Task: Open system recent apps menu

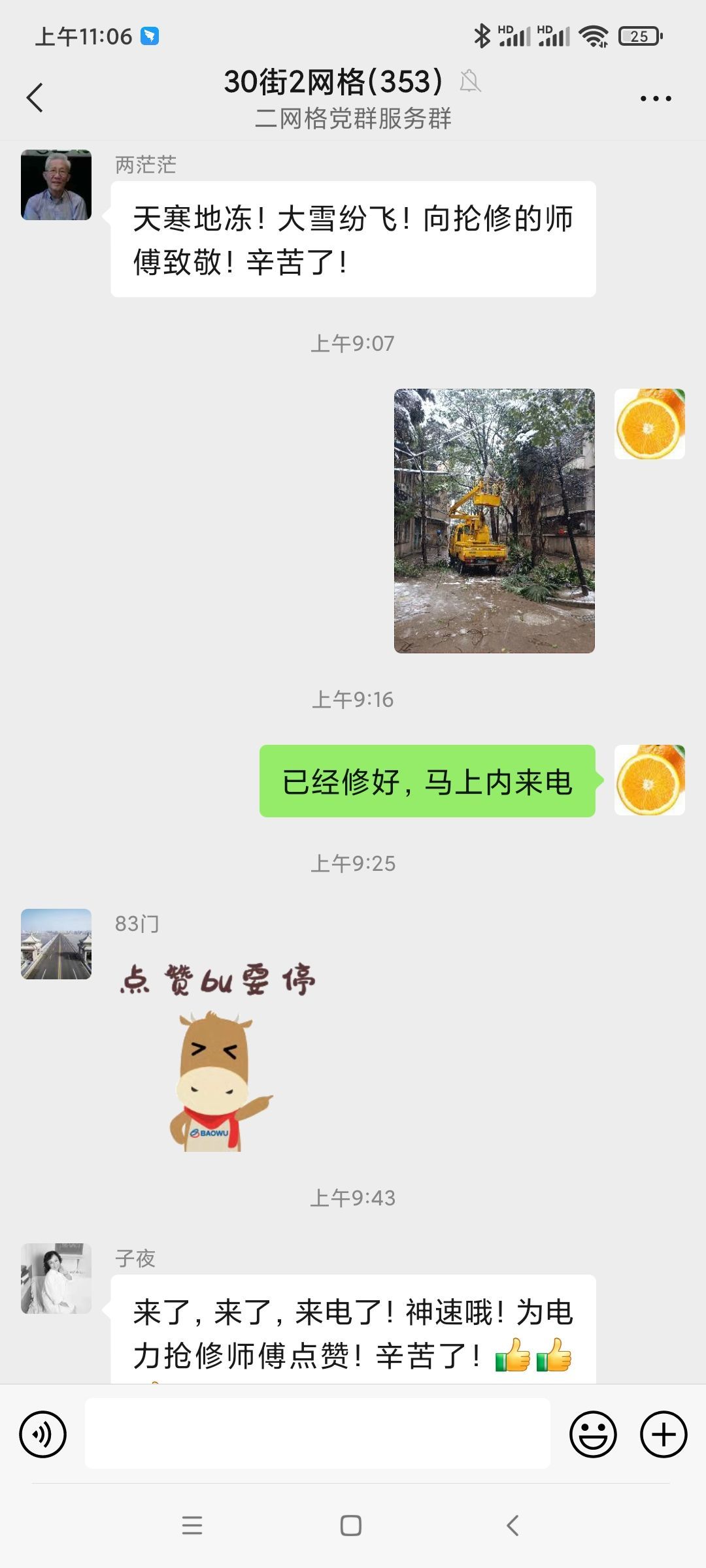Action: (192, 1526)
